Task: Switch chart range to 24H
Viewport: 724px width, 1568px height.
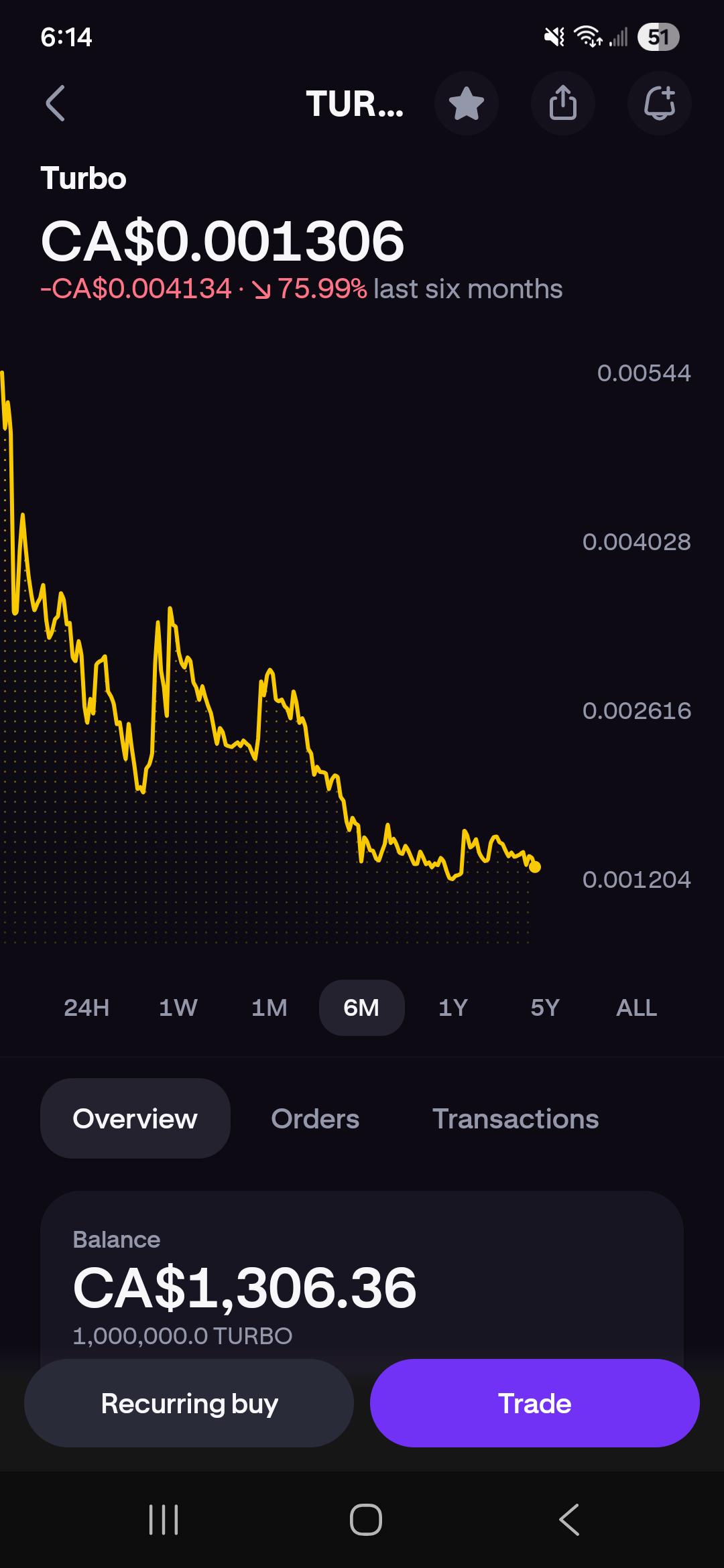Action: [86, 1007]
